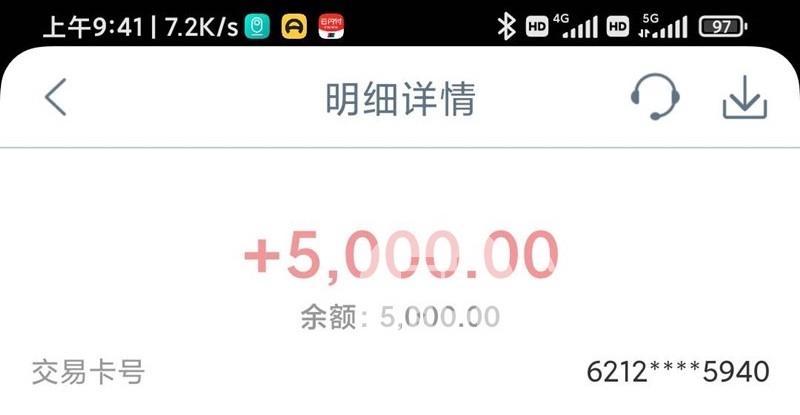Contact customer service via headset icon
Image resolution: width=800 pixels, height=415 pixels.
[655, 97]
